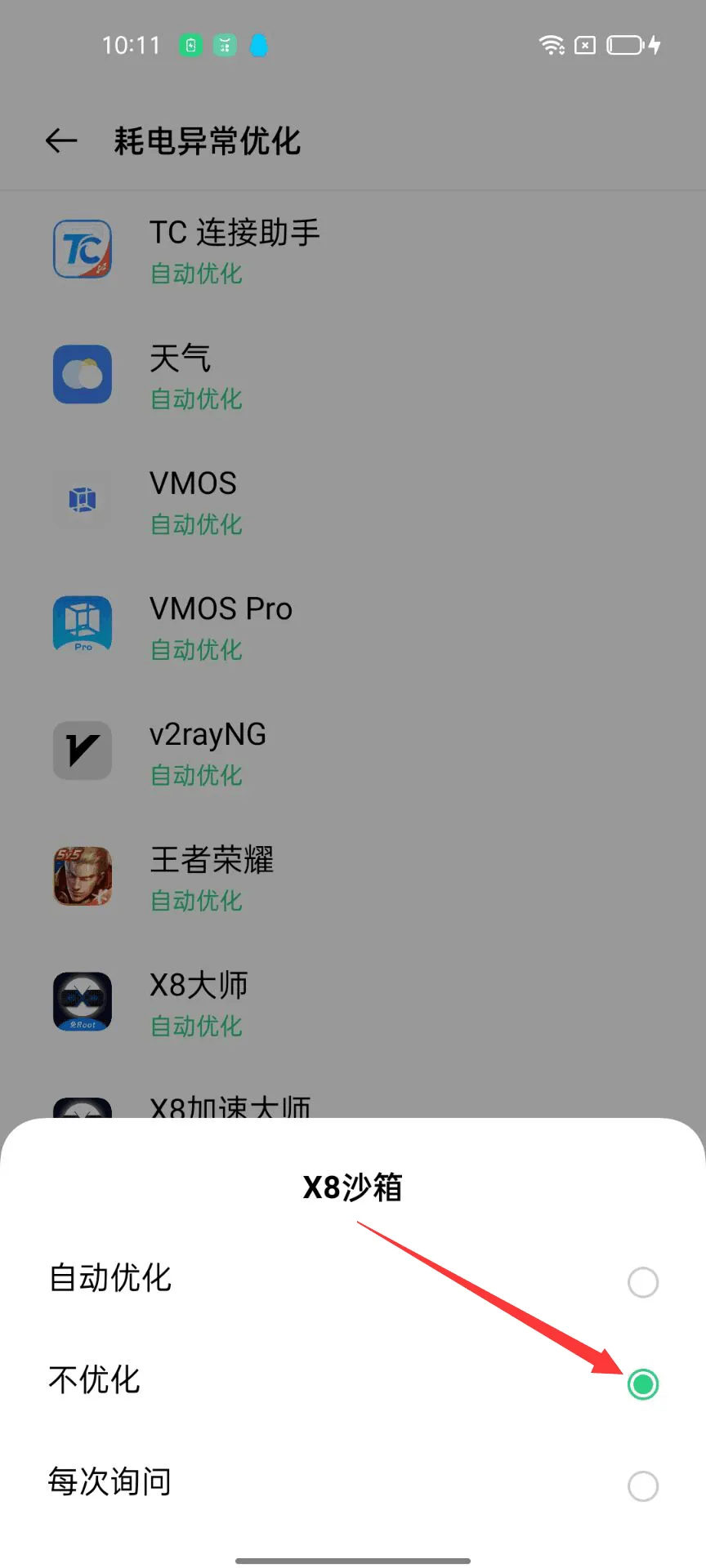Tap the 天气 weather app icon
706x1568 pixels.
coord(82,374)
